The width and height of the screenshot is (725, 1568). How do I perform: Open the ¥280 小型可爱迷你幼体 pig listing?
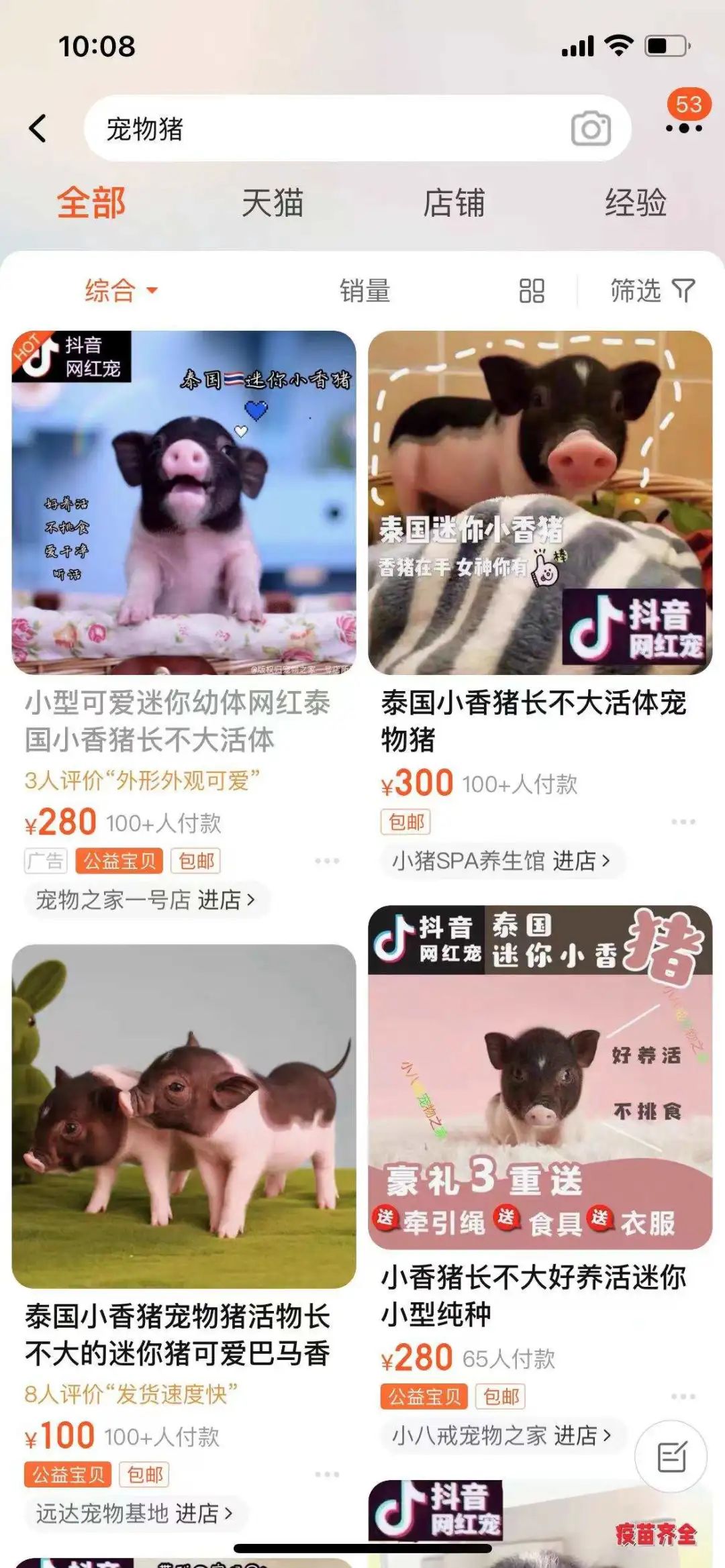click(x=184, y=503)
